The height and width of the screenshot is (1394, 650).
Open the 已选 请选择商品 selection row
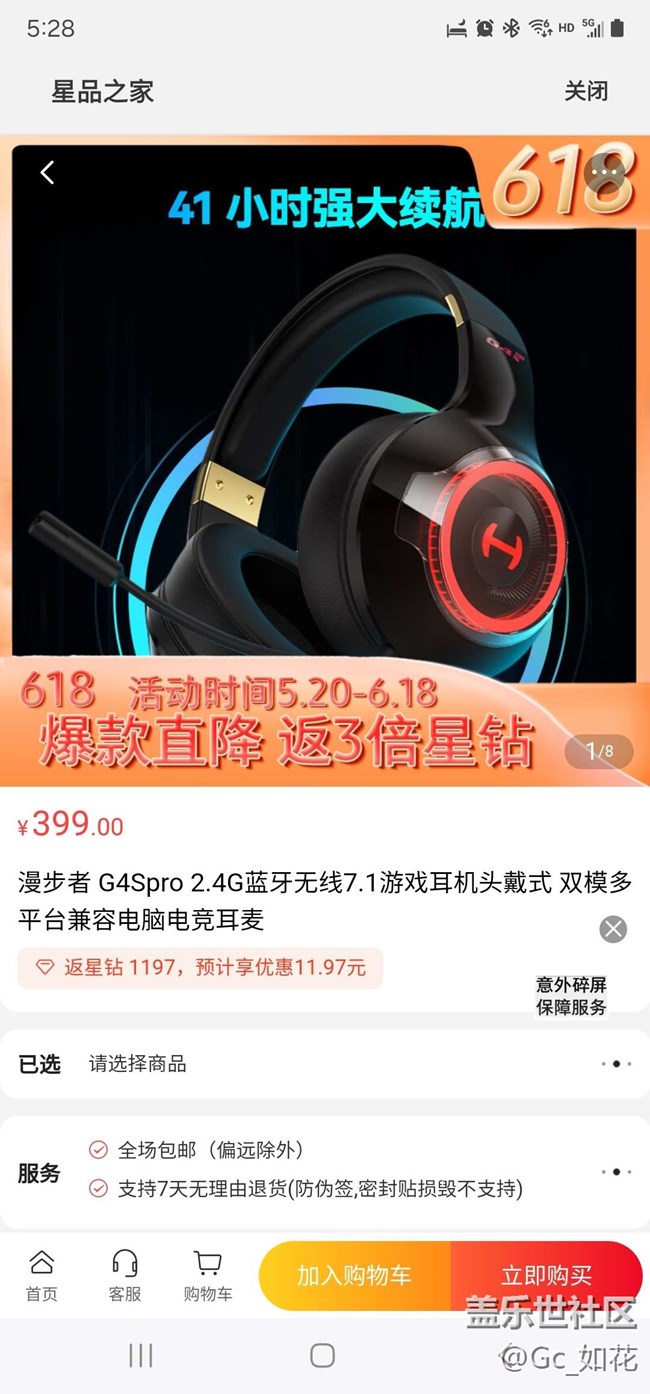click(x=325, y=1064)
